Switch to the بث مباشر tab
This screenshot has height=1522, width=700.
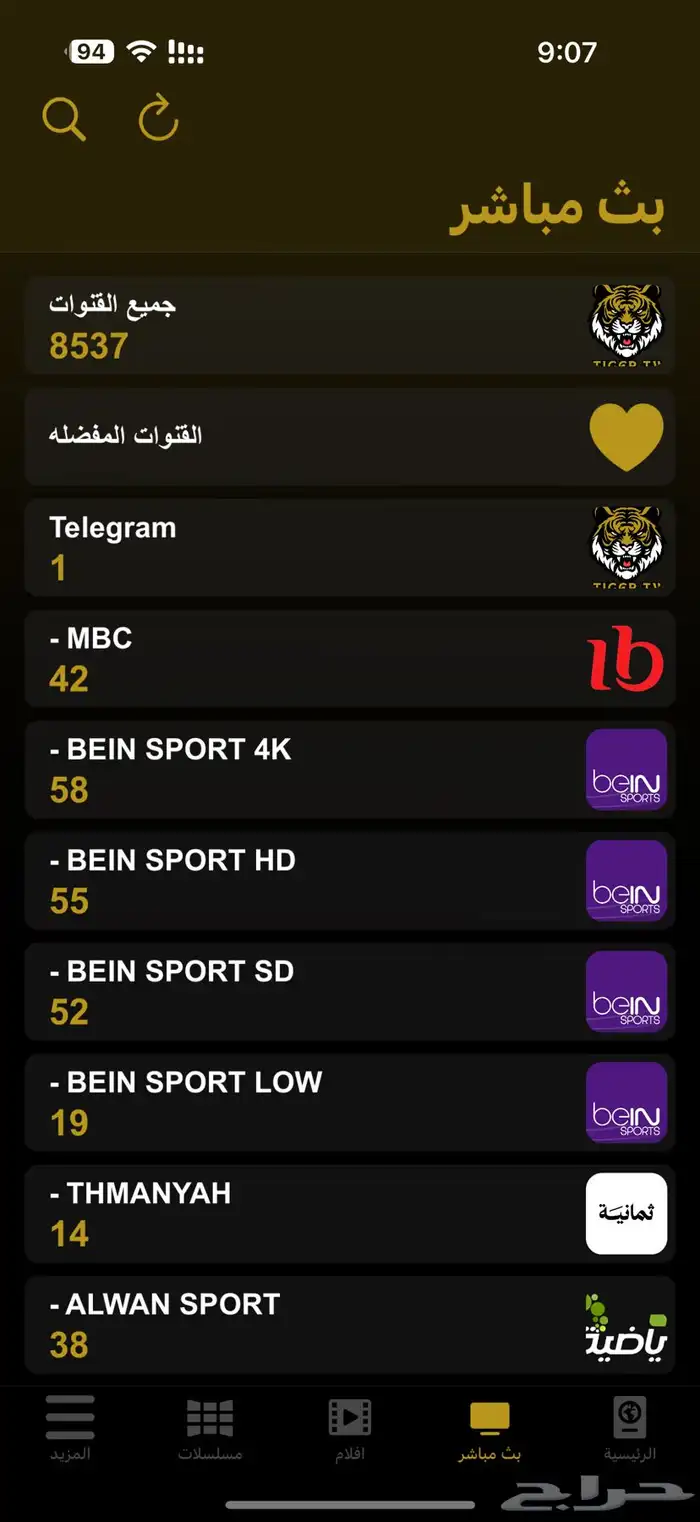[490, 1430]
